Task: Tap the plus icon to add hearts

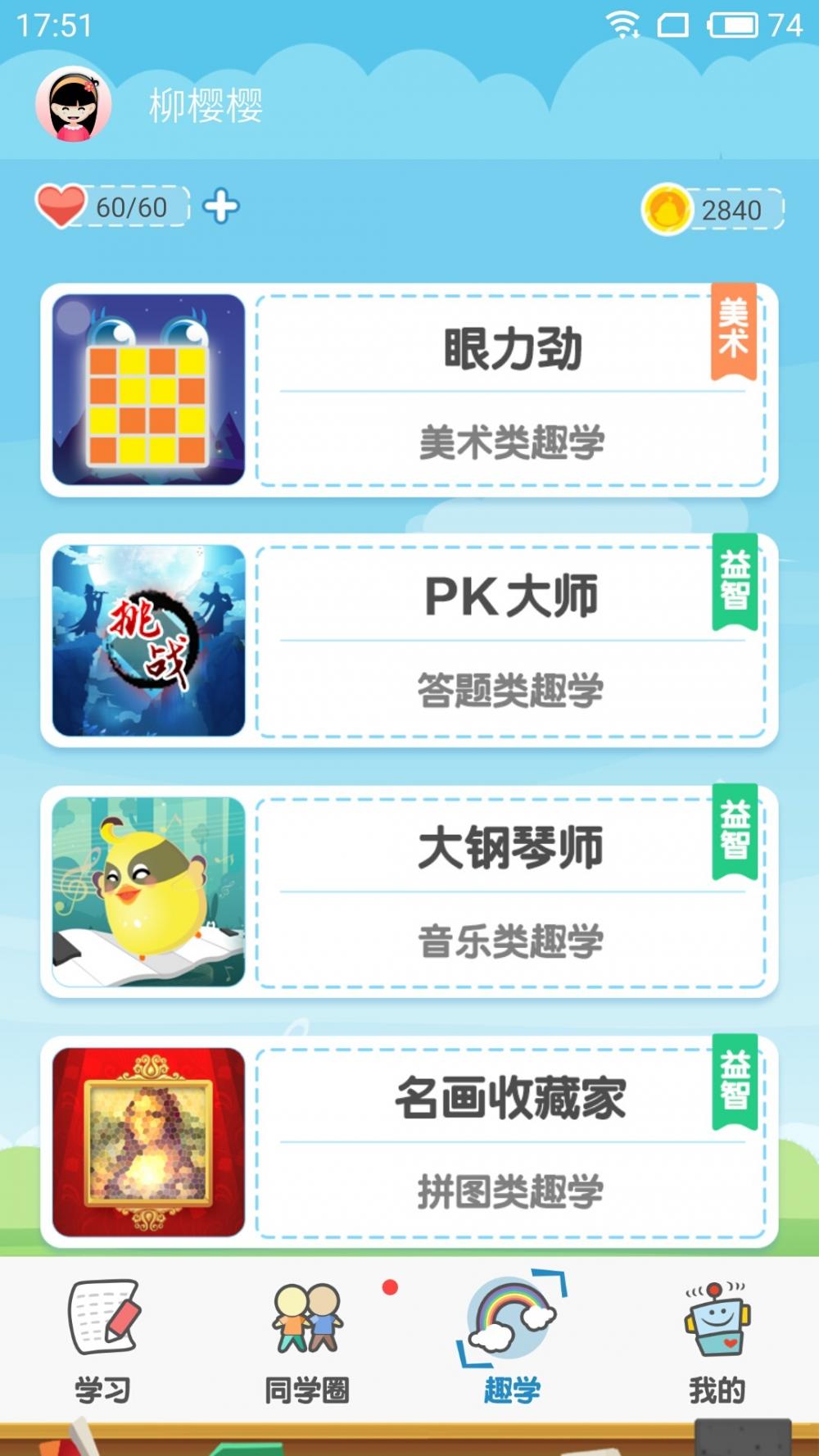Action: point(221,206)
